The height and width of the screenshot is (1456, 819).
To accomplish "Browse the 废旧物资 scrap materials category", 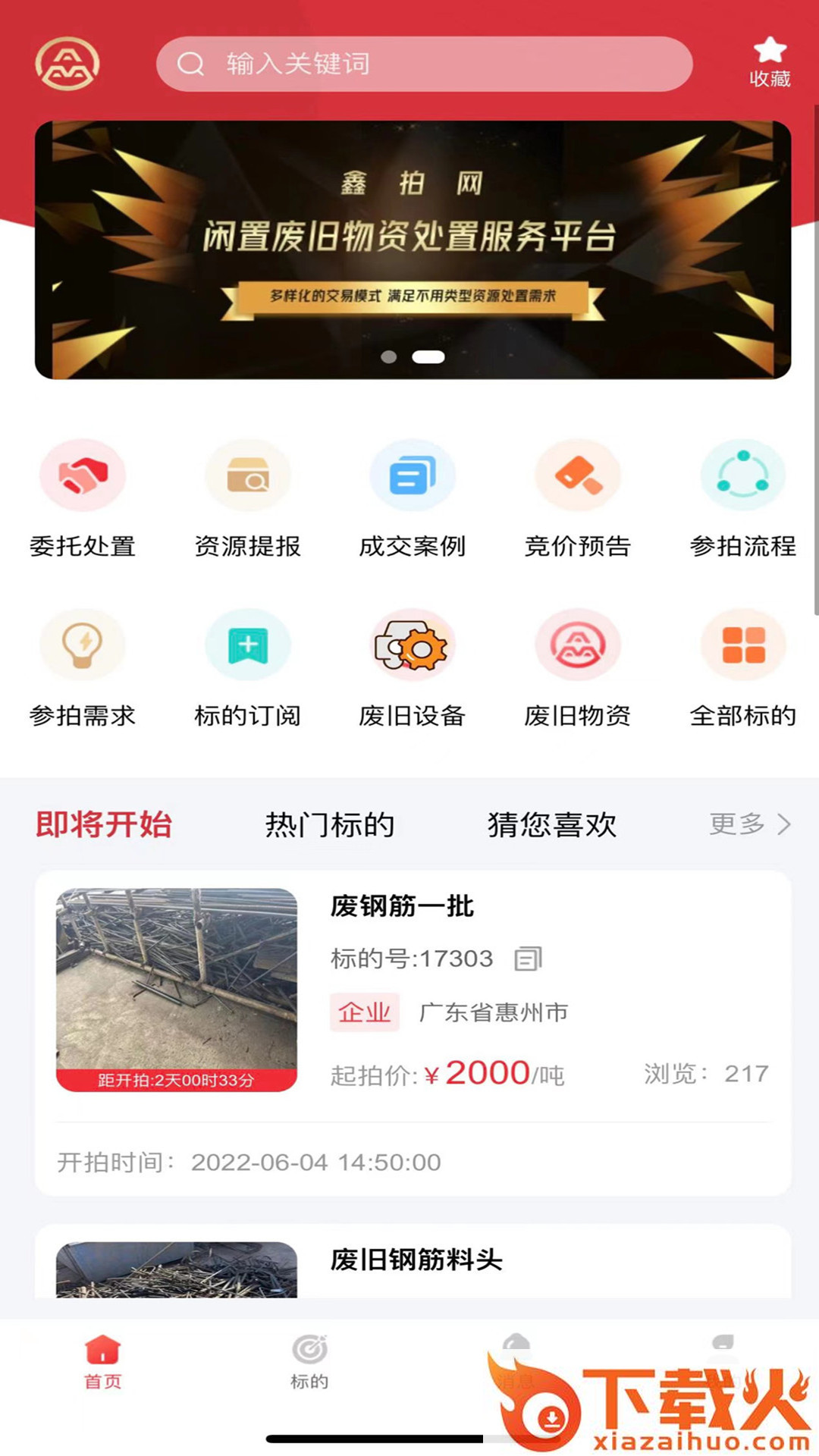I will coord(578,666).
